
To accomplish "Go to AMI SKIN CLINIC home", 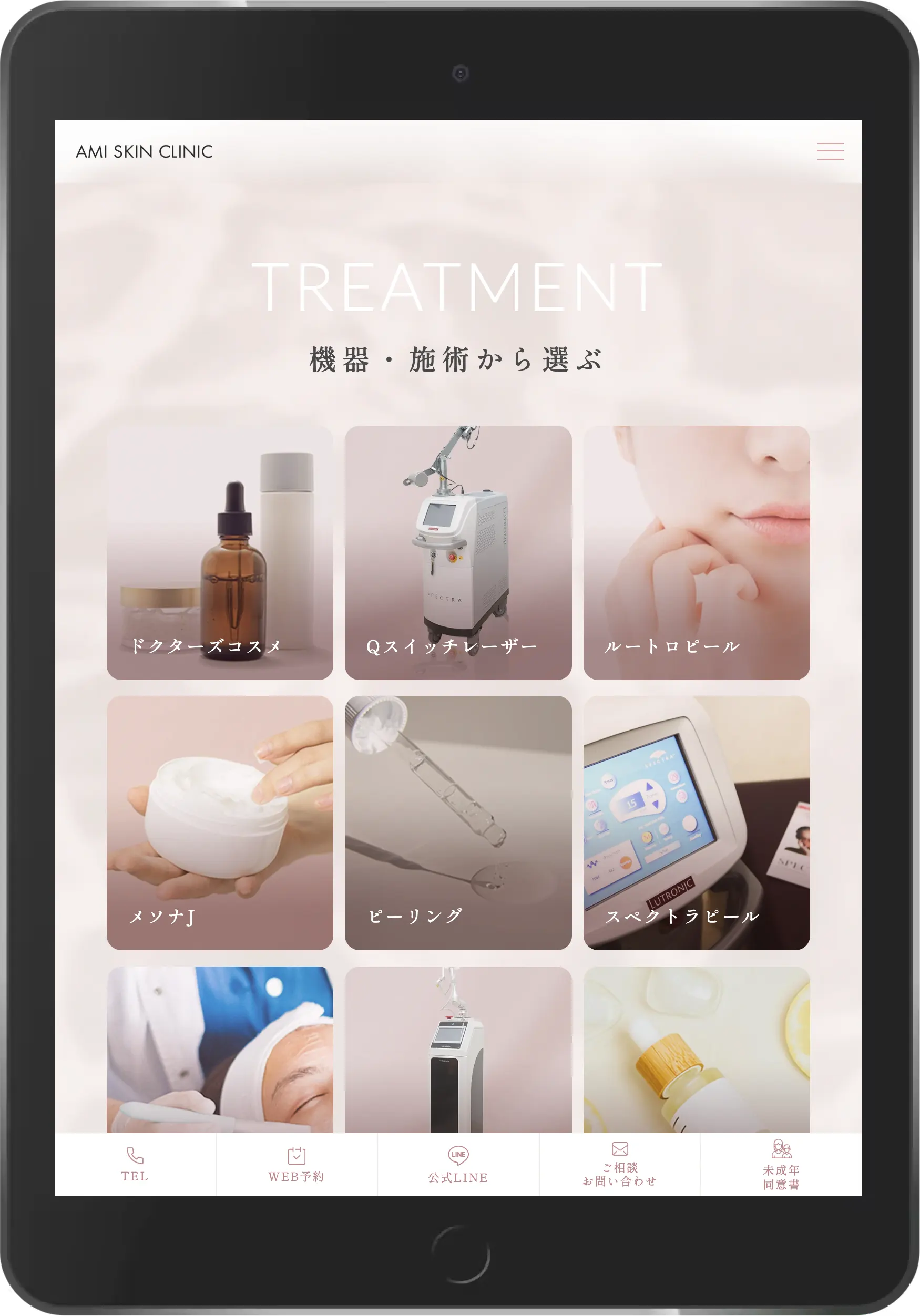I will 145,152.
